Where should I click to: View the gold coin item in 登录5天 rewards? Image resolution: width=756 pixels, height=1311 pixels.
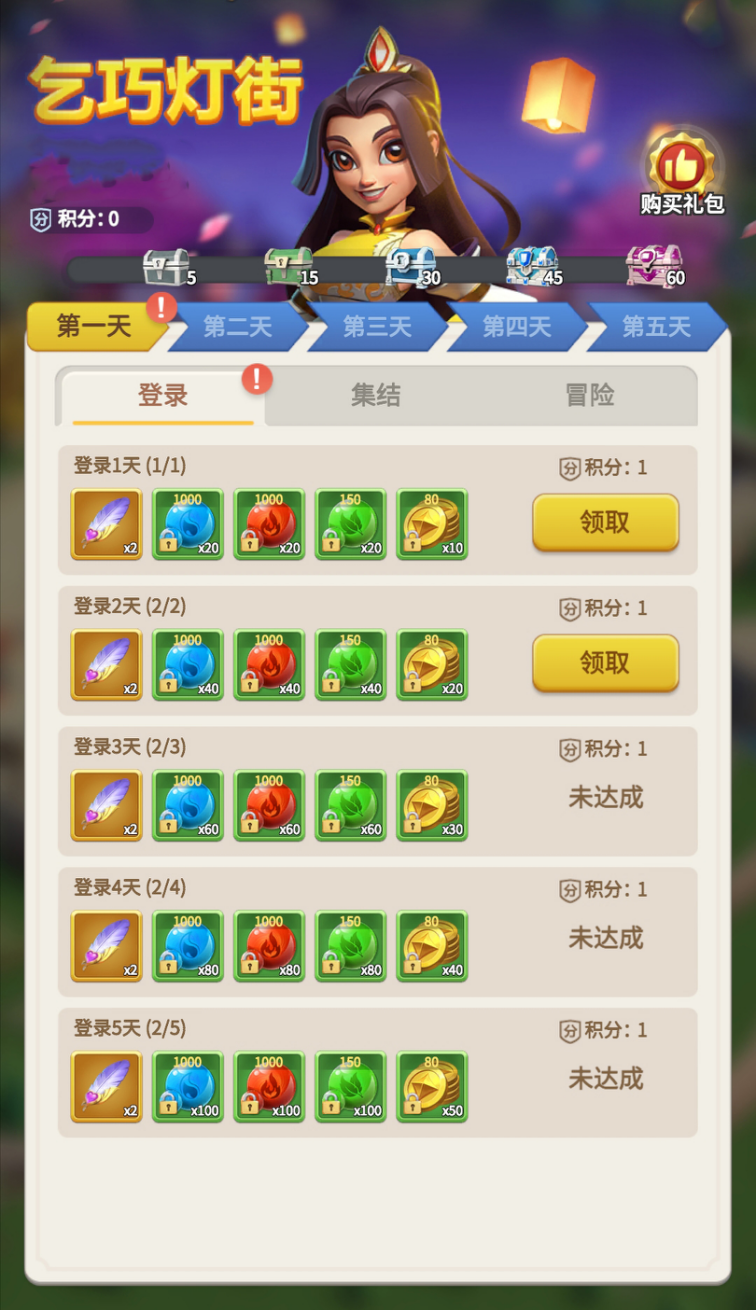tap(432, 1086)
